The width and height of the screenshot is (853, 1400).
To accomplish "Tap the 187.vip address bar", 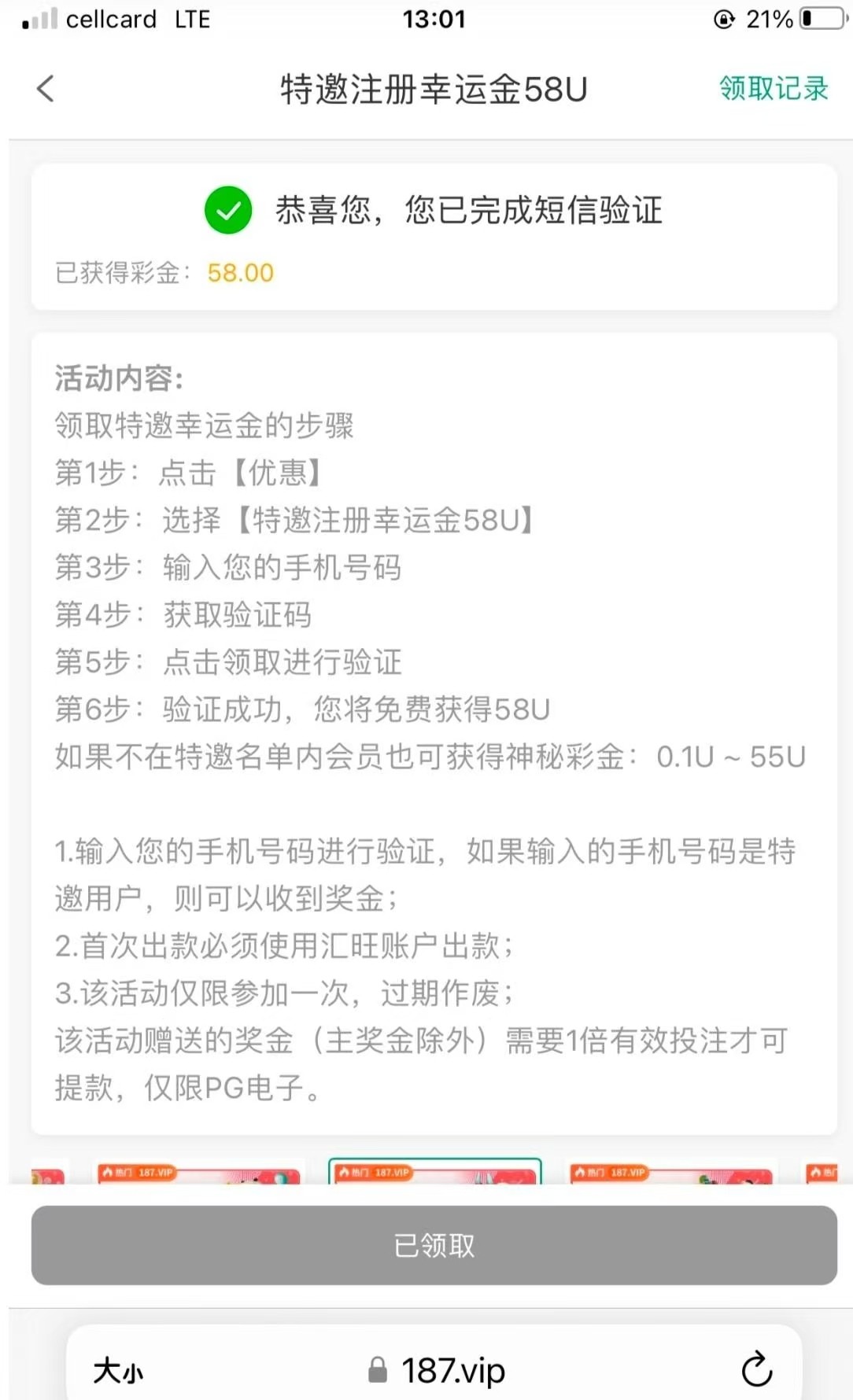I will [x=438, y=1371].
